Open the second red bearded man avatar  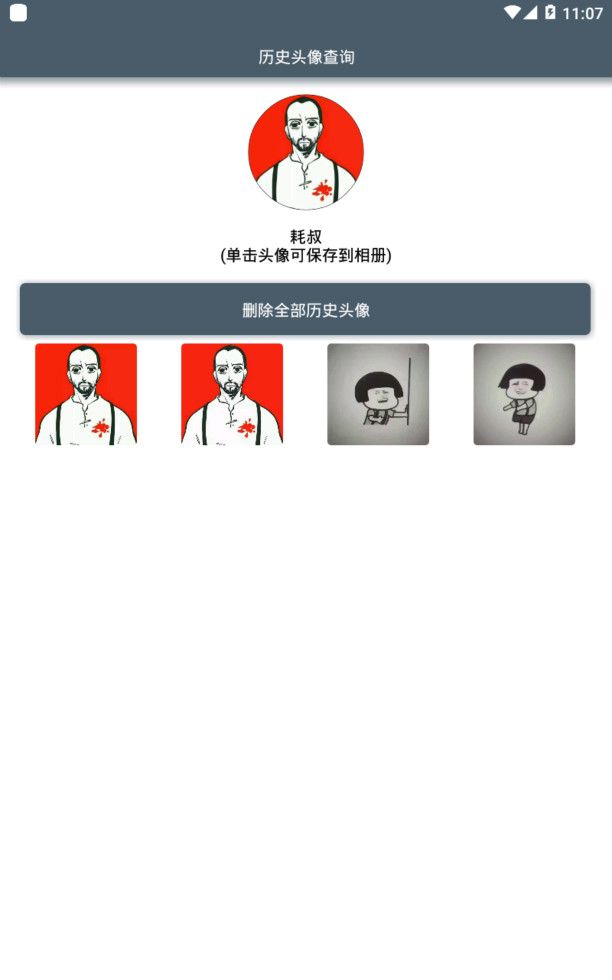232,394
